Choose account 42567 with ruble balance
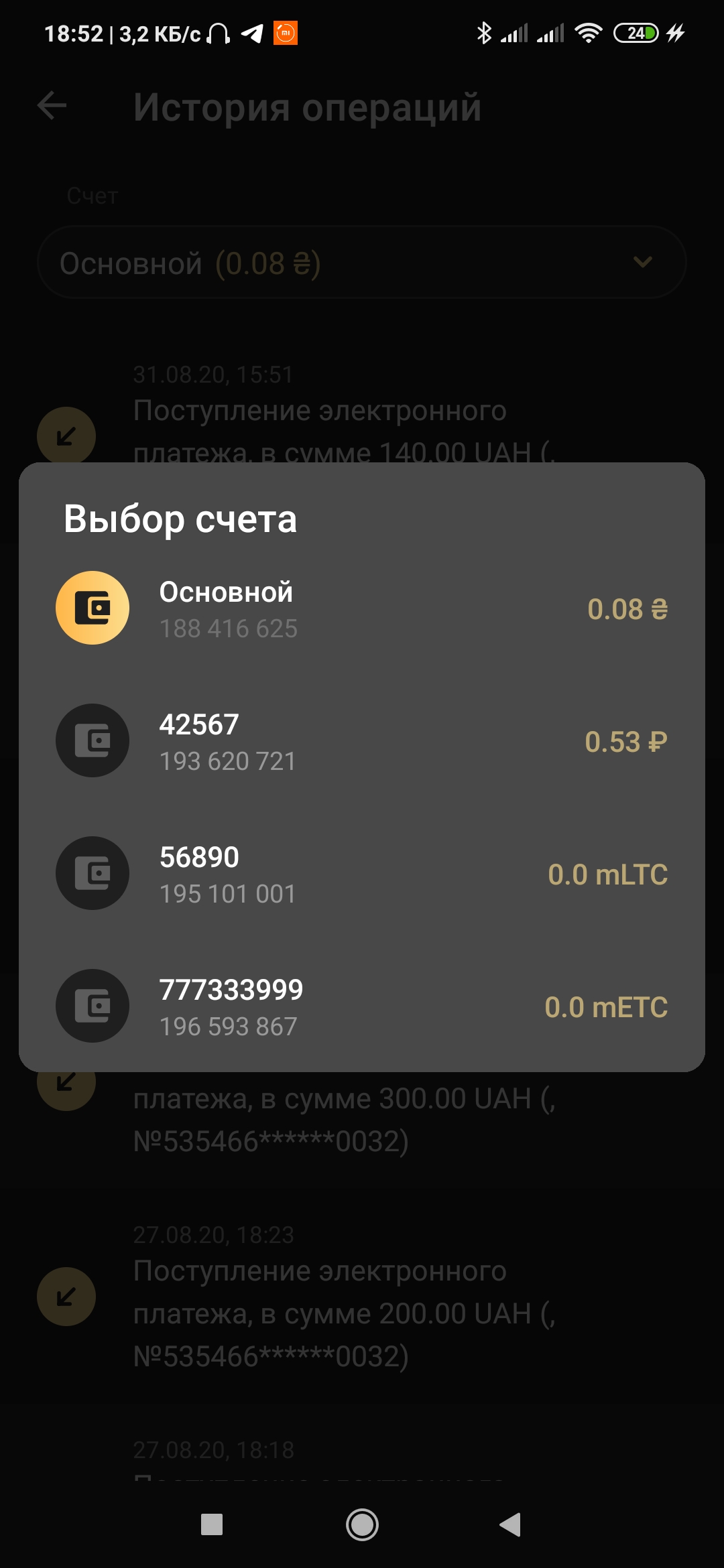The height and width of the screenshot is (1568, 724). click(361, 741)
